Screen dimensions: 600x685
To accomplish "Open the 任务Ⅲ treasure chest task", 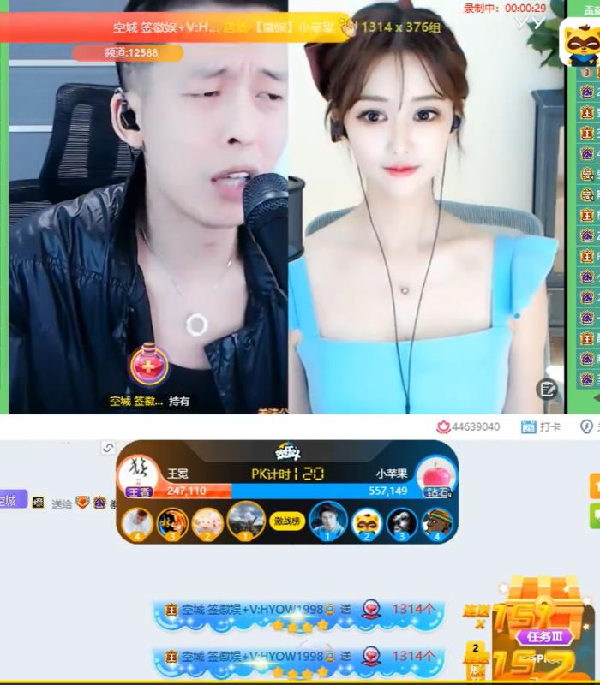I will tap(545, 634).
